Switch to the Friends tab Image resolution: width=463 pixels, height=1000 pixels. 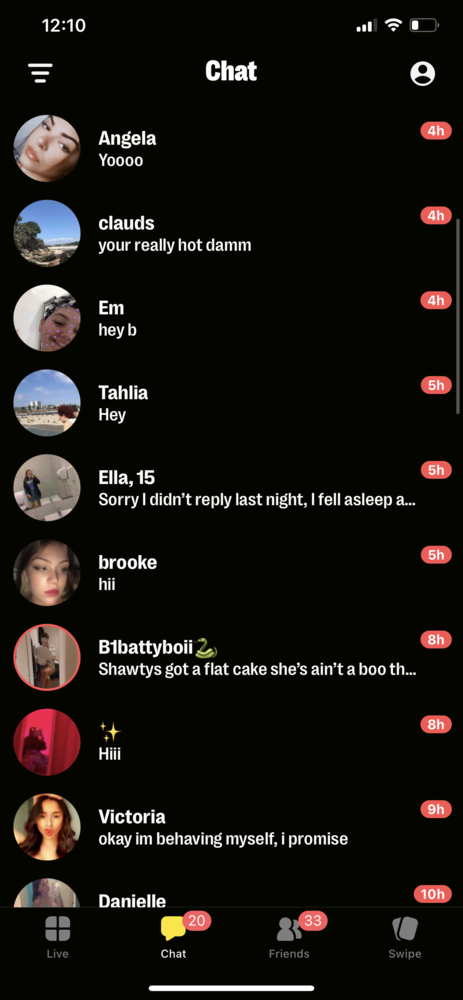tap(289, 938)
